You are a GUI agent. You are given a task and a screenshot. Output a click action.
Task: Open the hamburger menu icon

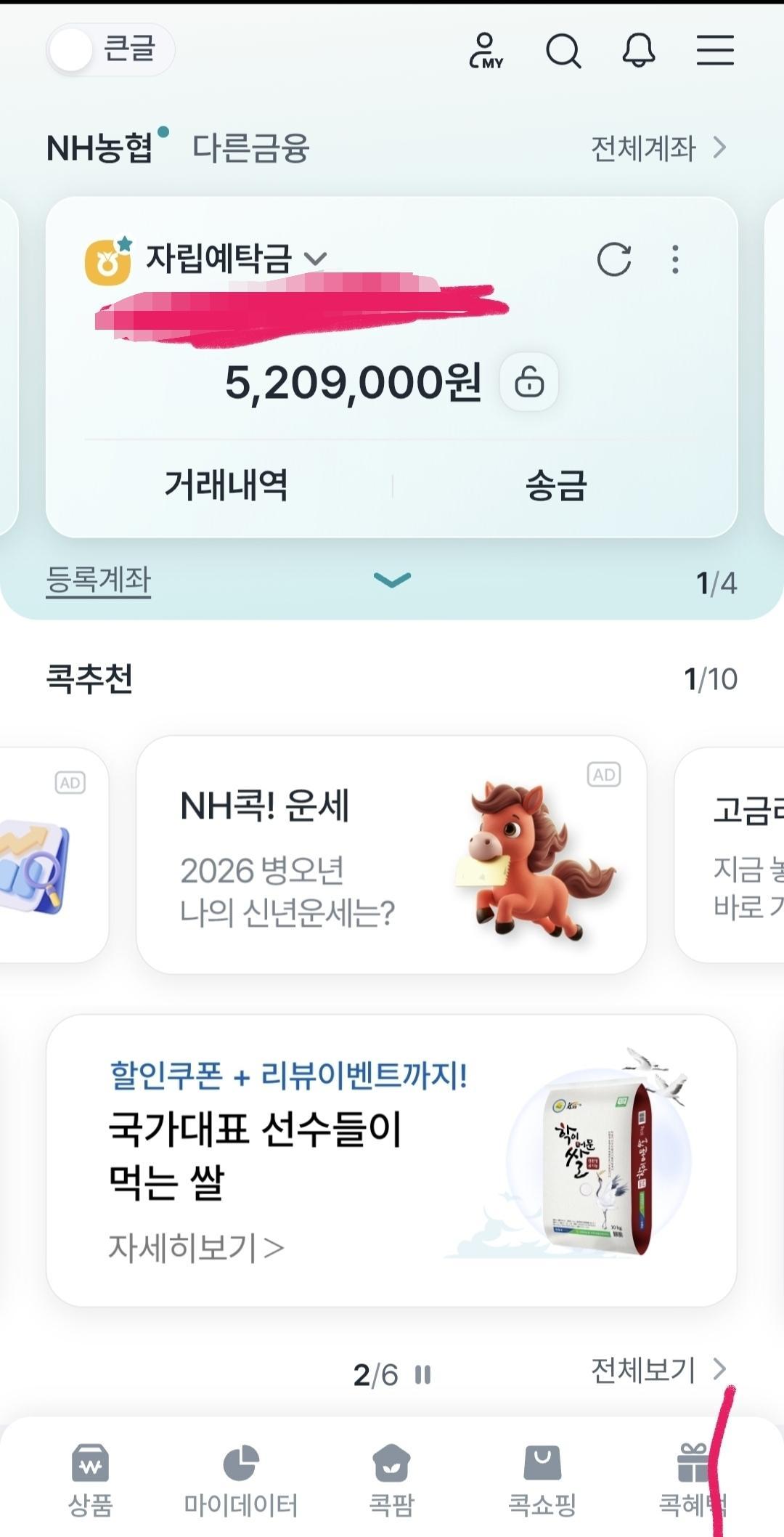point(715,51)
